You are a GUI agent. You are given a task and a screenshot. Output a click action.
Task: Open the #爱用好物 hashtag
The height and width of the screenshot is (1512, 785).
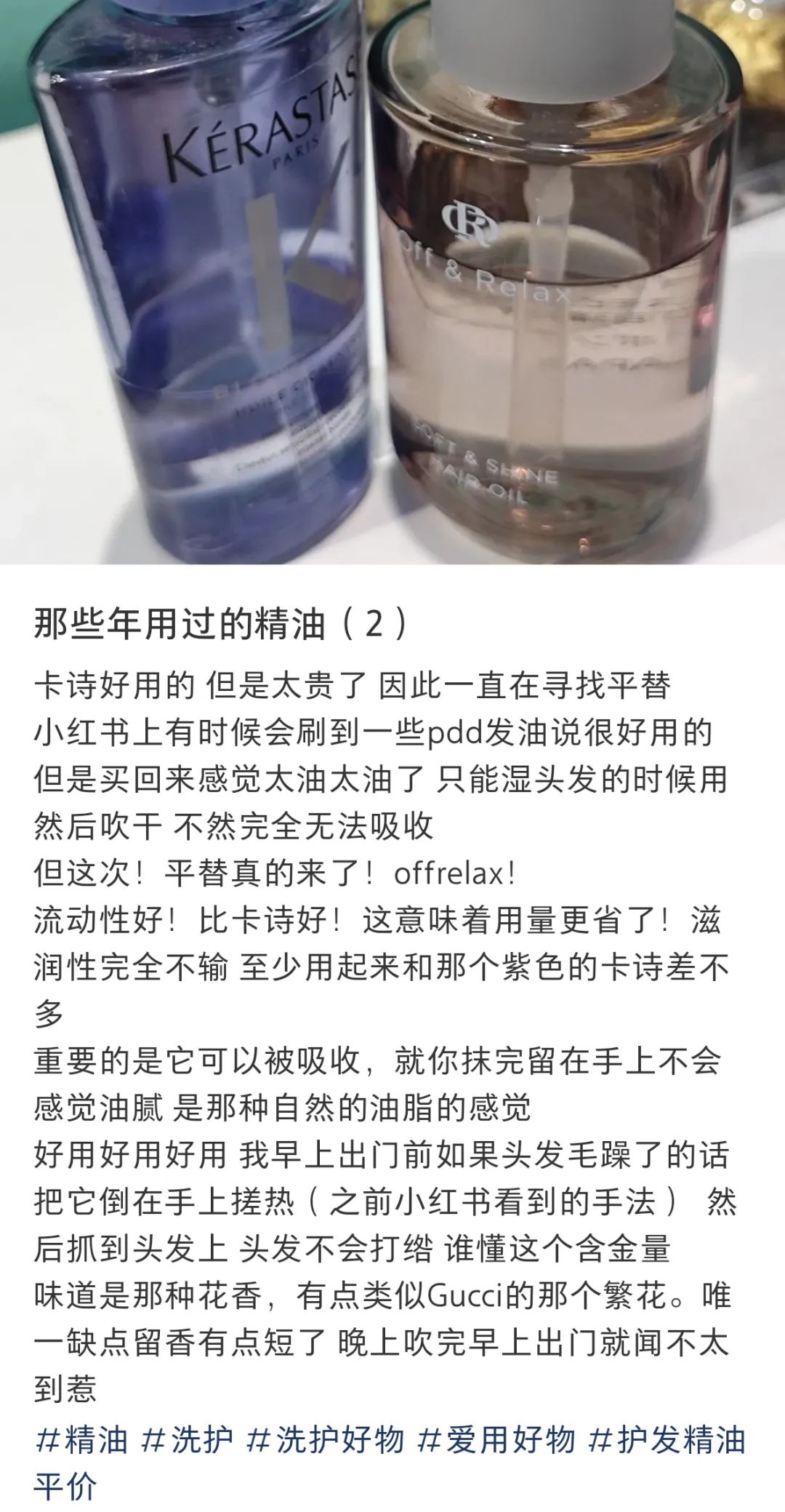point(496,1439)
